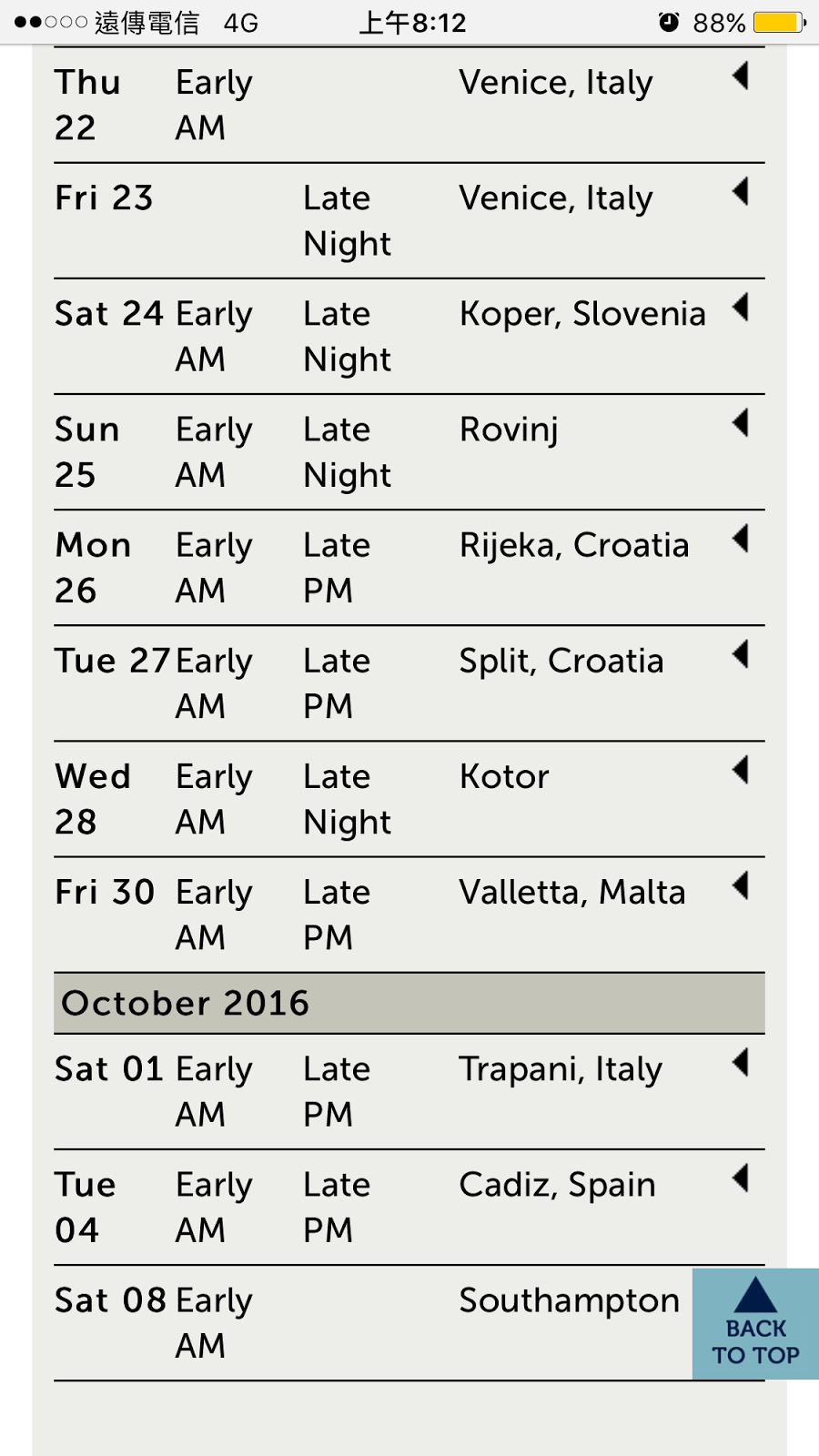Tap the Back to Top button
This screenshot has width=819, height=1456.
(755, 1324)
